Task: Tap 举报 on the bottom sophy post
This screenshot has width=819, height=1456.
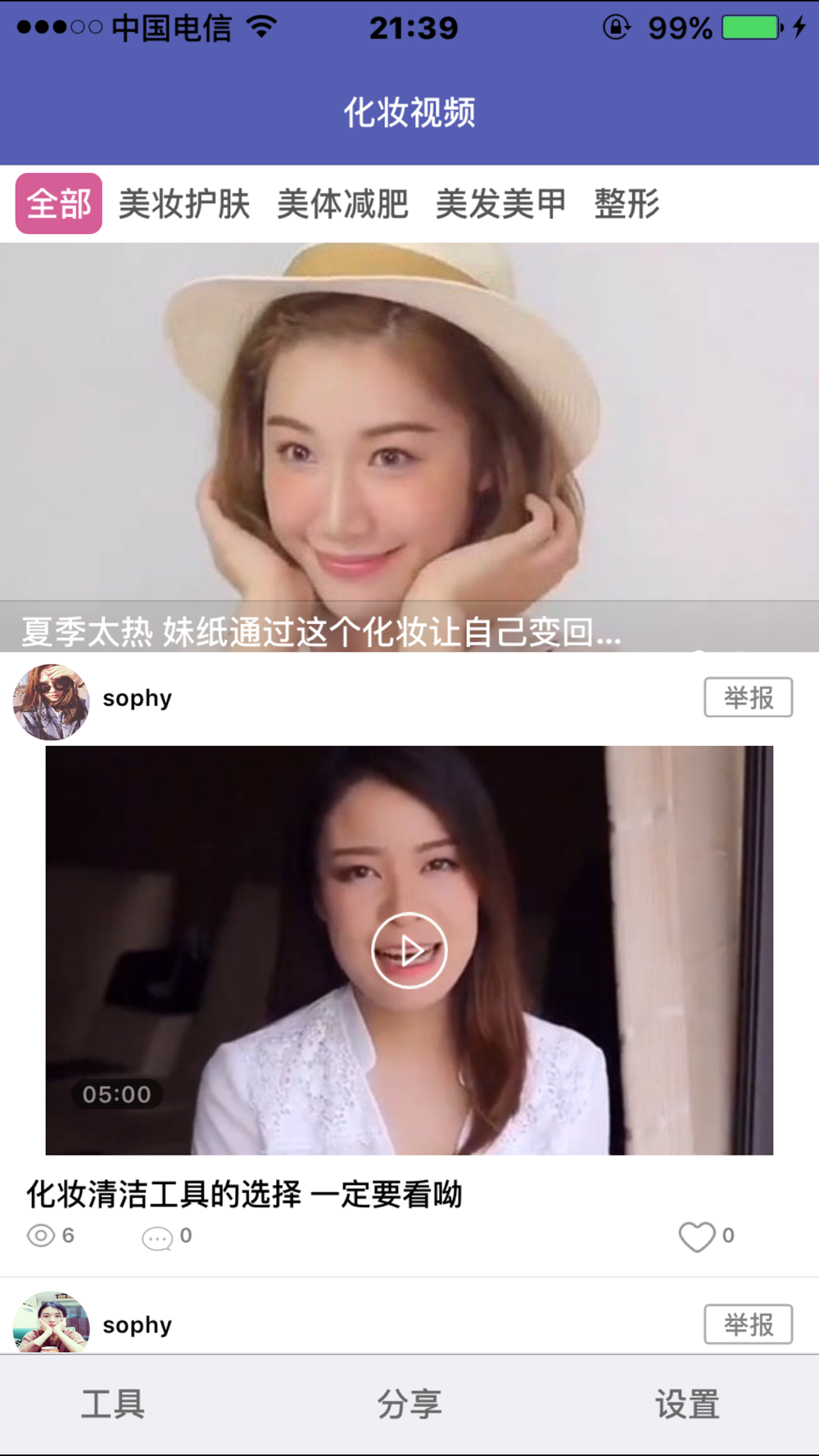Action: [x=748, y=1324]
